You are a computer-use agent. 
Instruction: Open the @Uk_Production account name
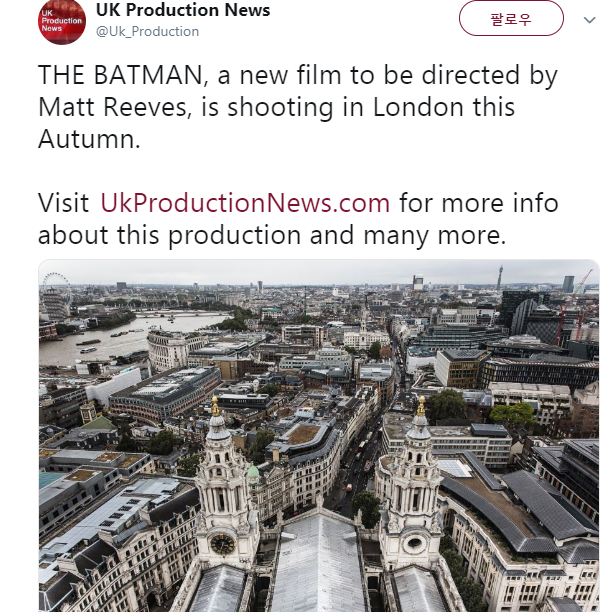147,31
